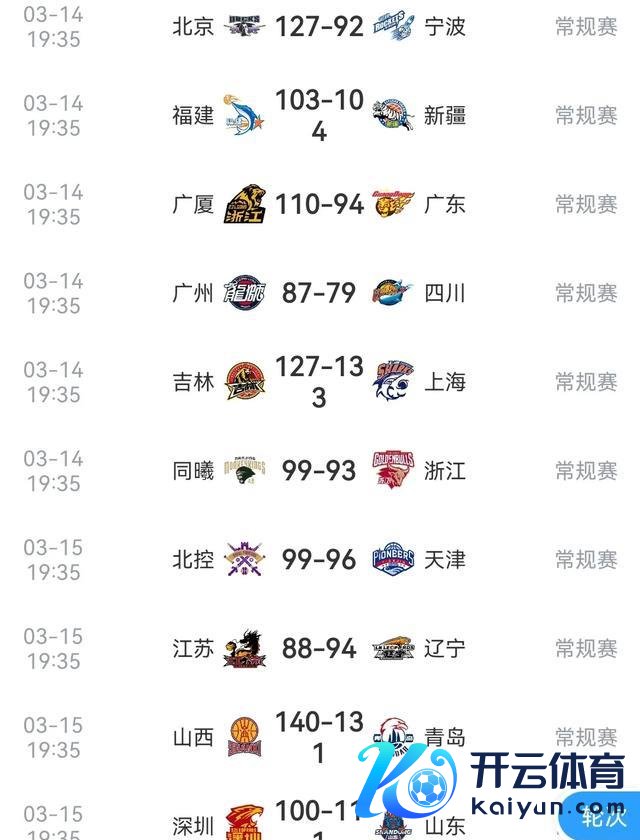View the 深圳 vs 山东 game
640x840 pixels.
coord(319,822)
